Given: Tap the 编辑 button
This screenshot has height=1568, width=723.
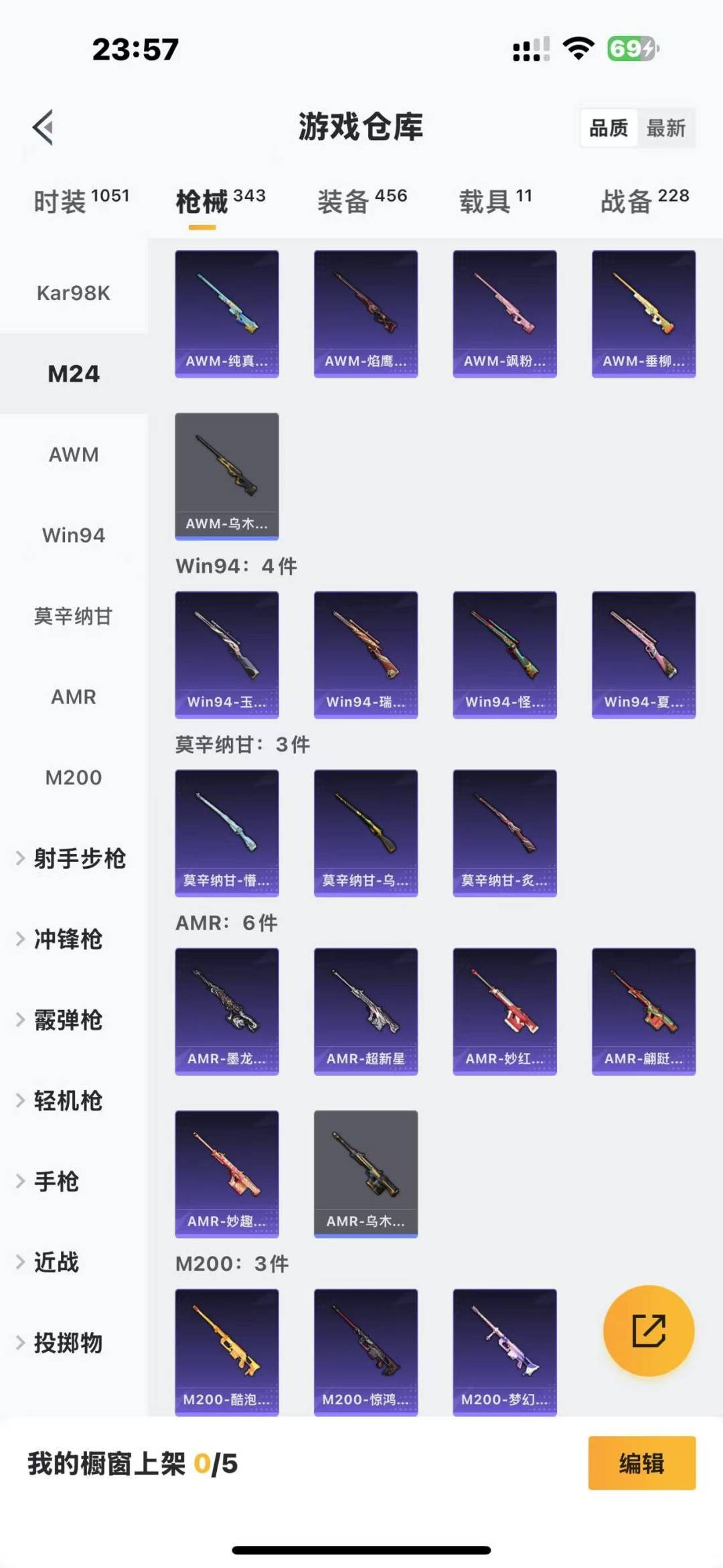Looking at the screenshot, I should [x=642, y=1463].
